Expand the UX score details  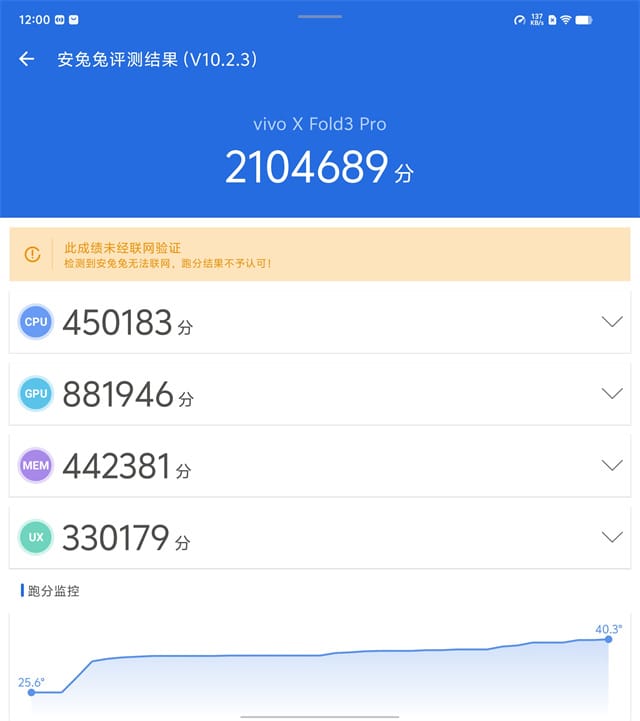[612, 537]
